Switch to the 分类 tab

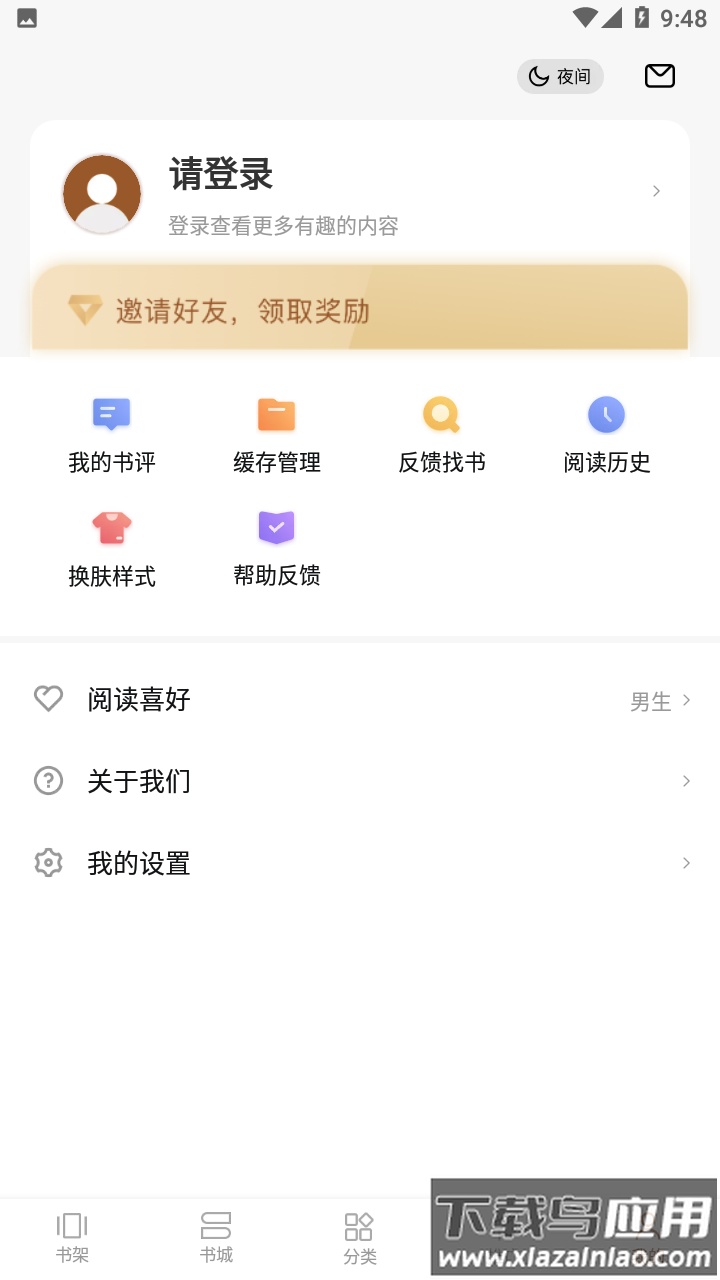coord(359,1235)
